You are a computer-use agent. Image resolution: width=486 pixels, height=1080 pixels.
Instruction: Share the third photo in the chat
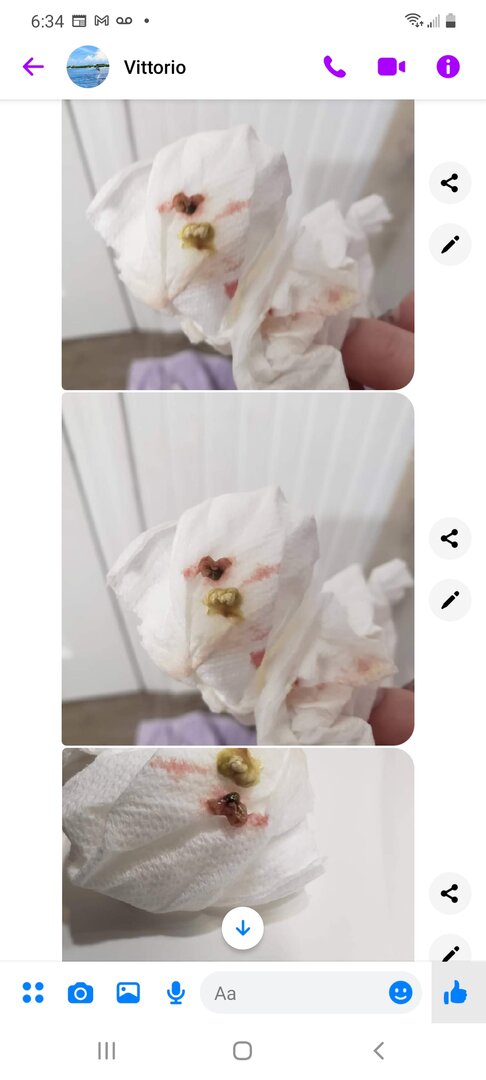click(450, 894)
